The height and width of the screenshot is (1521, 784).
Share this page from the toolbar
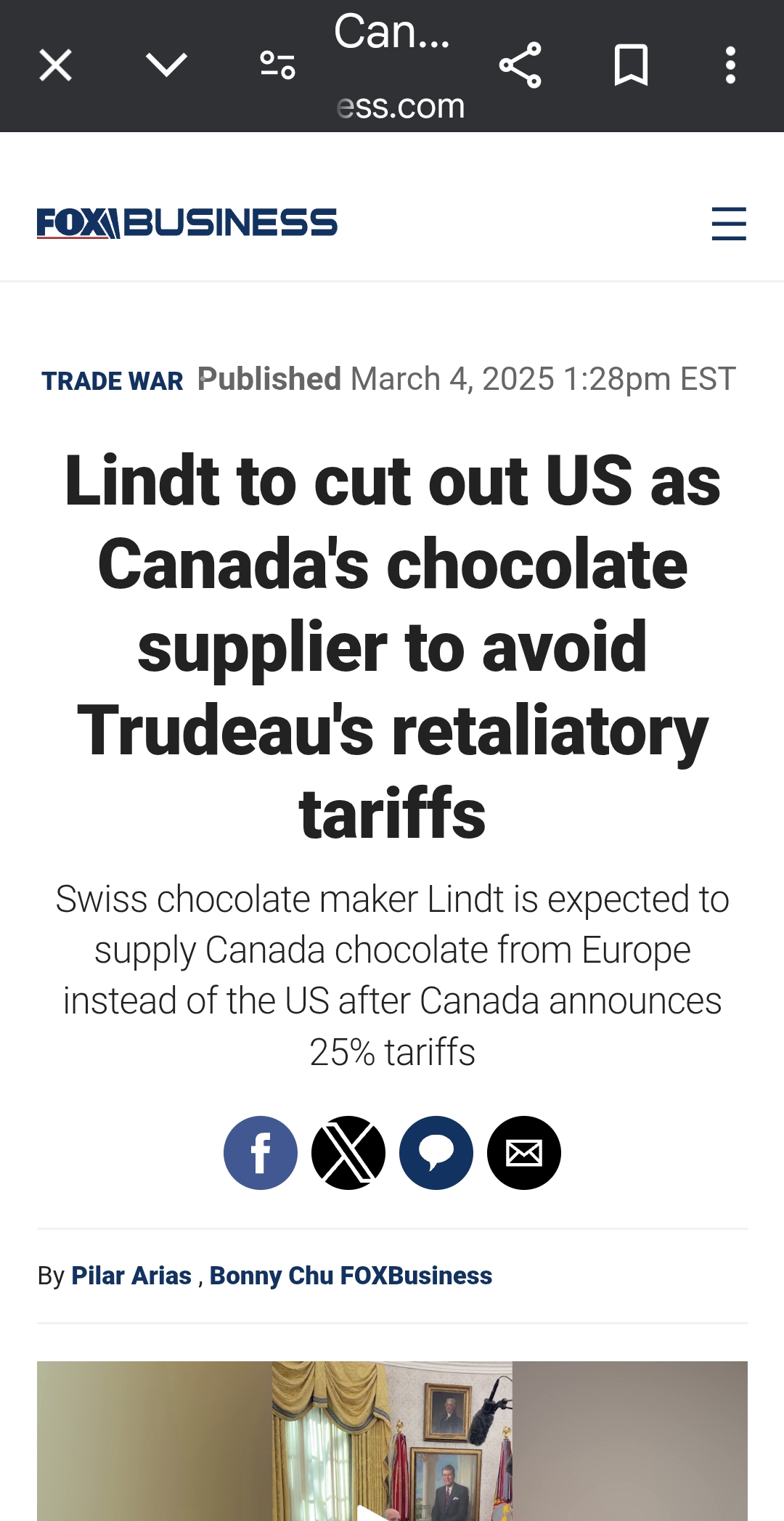tap(520, 65)
